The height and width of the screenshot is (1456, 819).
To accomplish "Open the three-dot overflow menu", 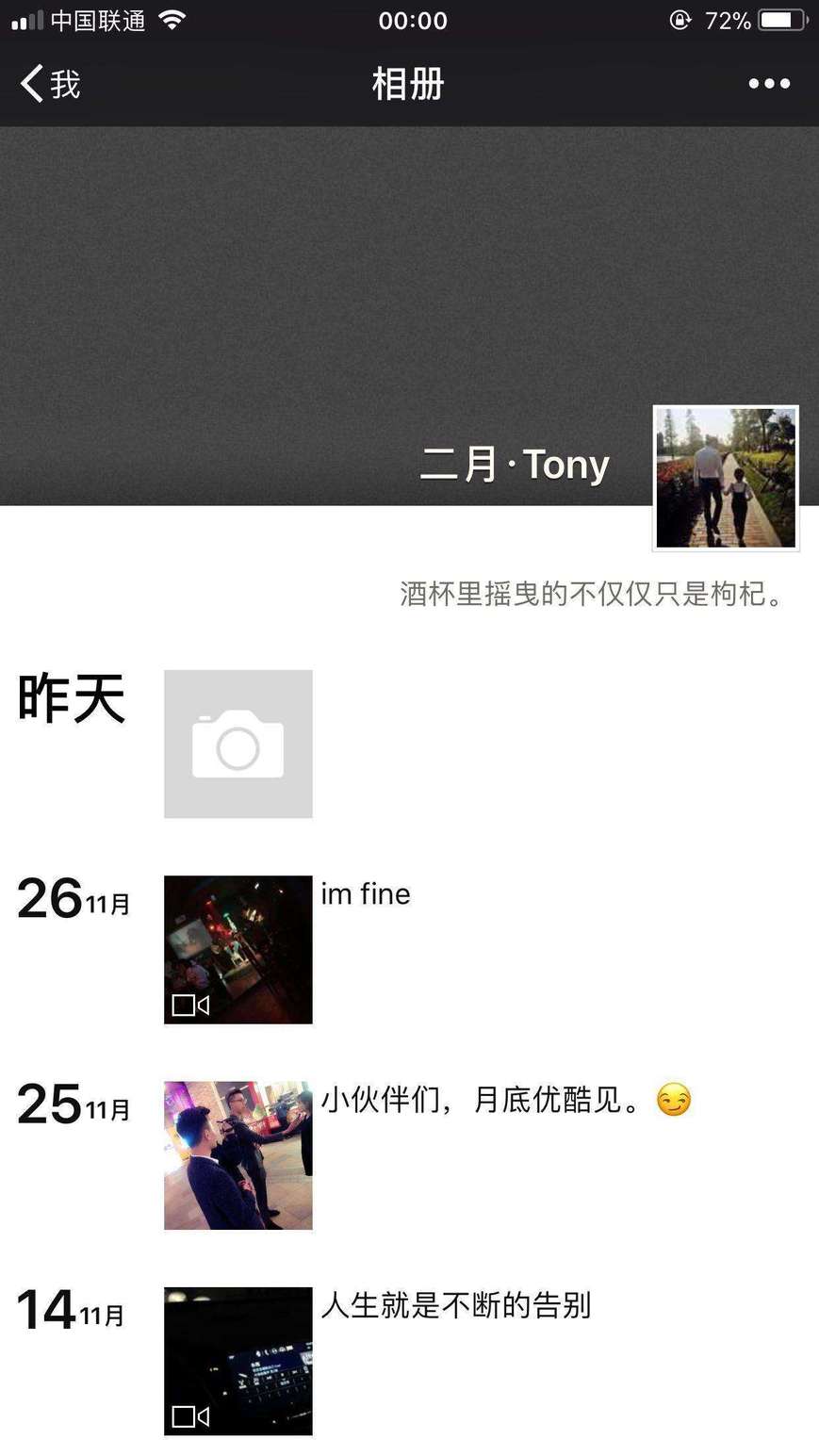I will (768, 84).
